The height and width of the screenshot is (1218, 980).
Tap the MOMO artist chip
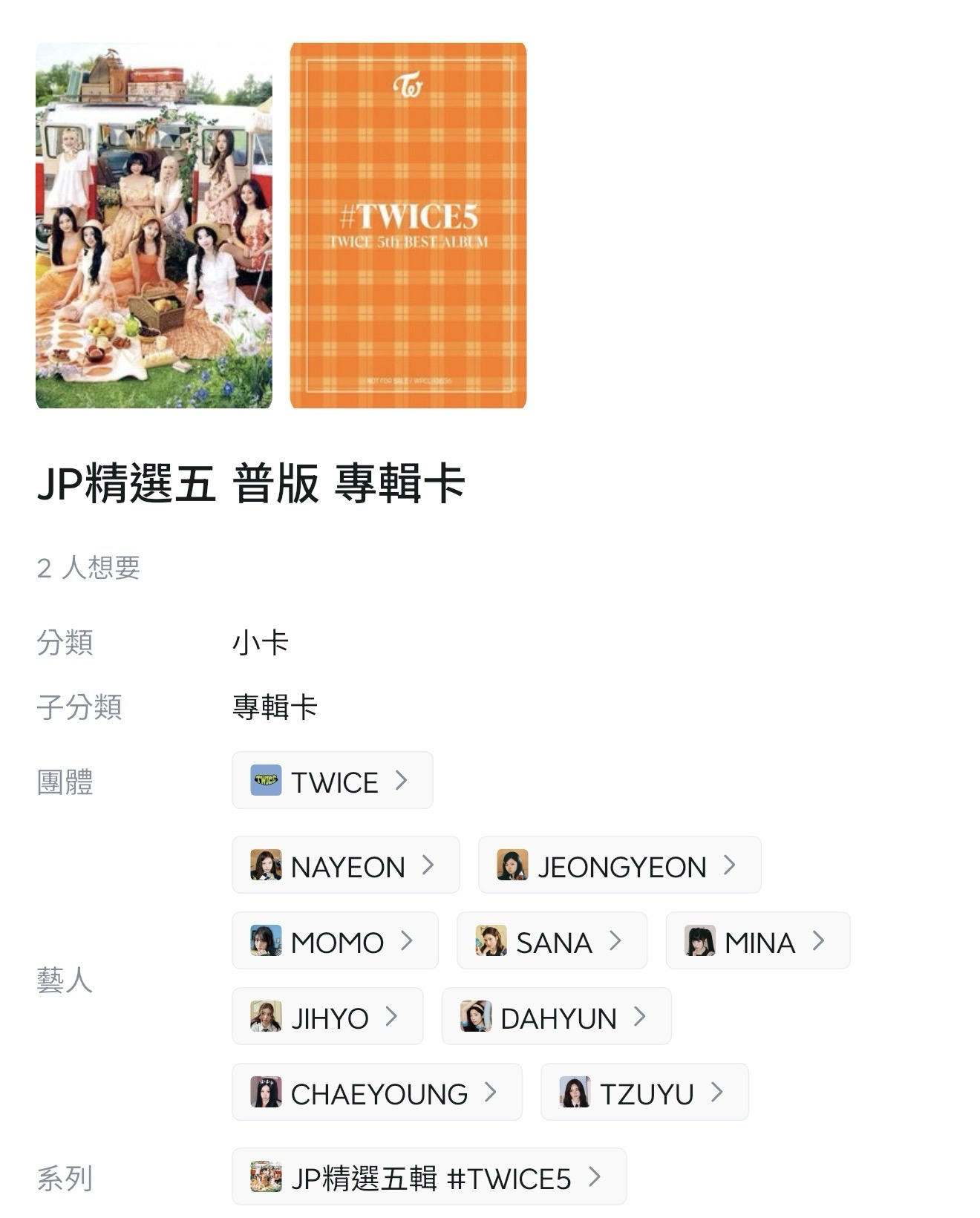[x=335, y=941]
